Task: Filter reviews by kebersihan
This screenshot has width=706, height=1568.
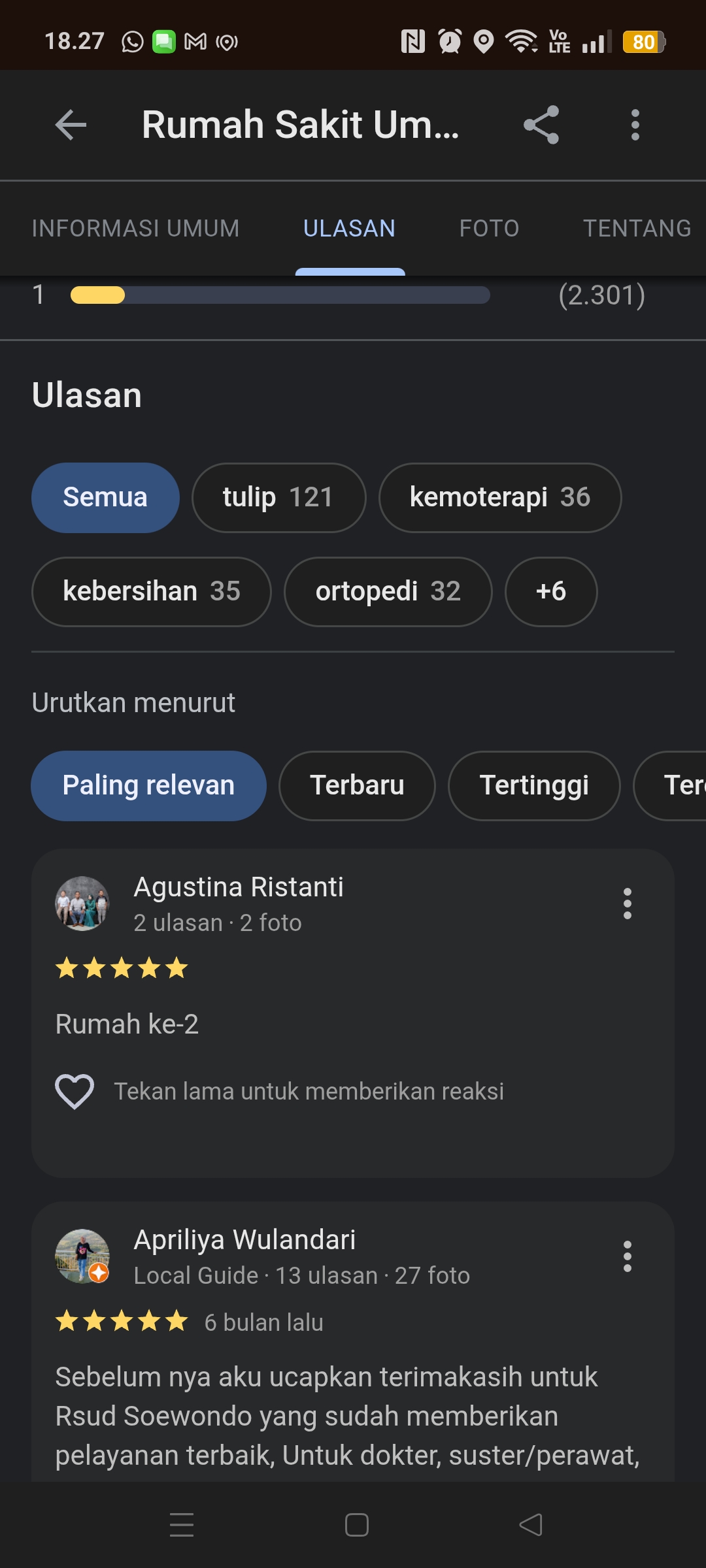Action: point(152,591)
